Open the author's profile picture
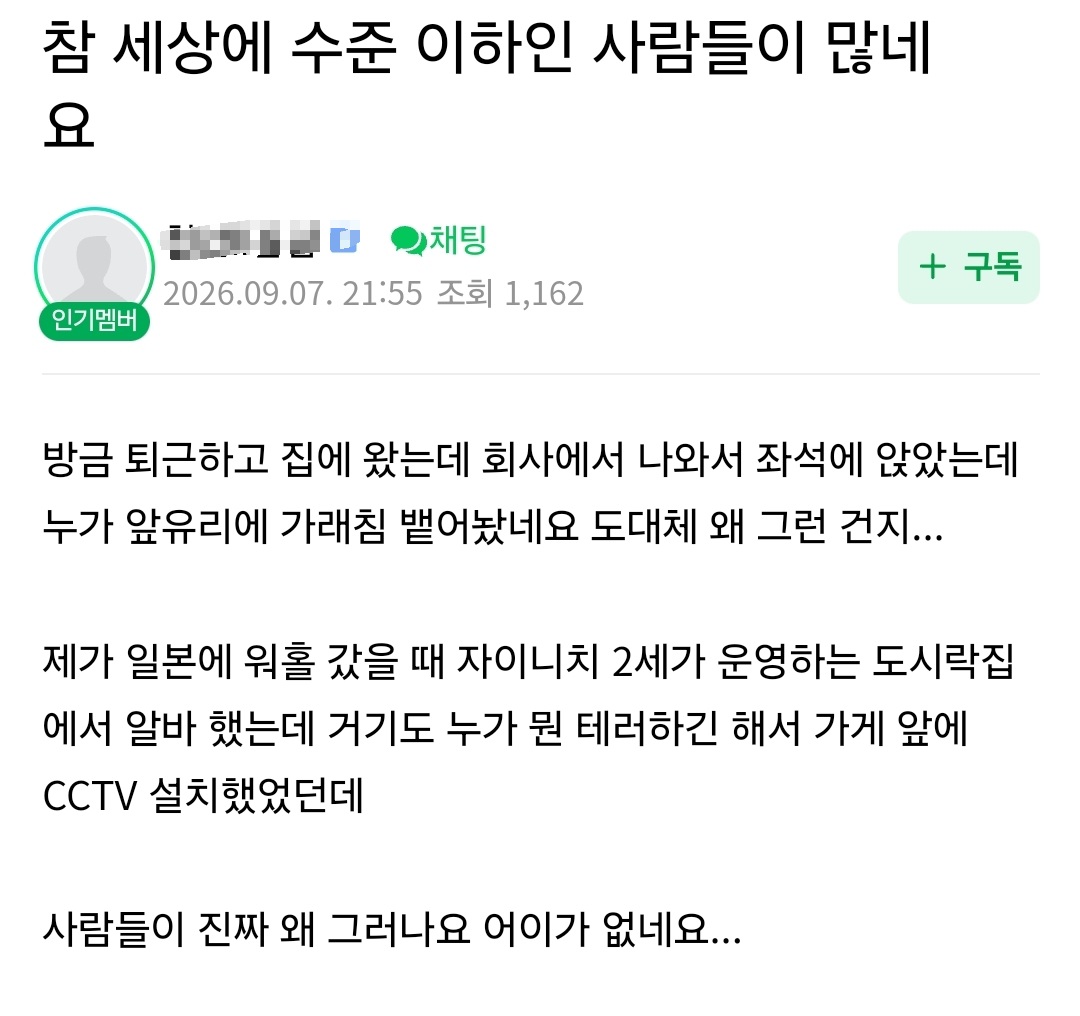 [x=94, y=267]
